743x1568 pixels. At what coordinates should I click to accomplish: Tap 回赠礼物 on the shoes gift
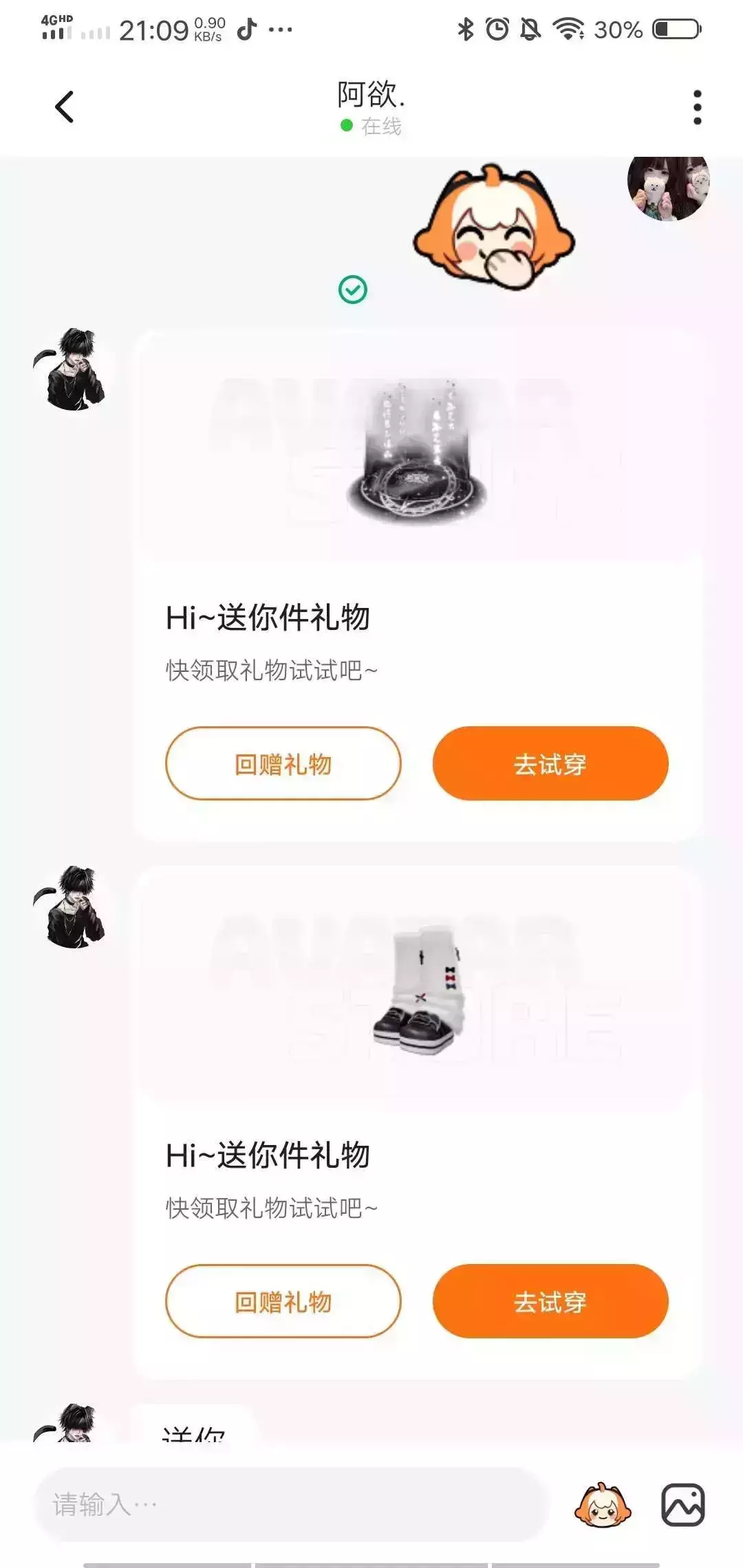[x=283, y=1301]
